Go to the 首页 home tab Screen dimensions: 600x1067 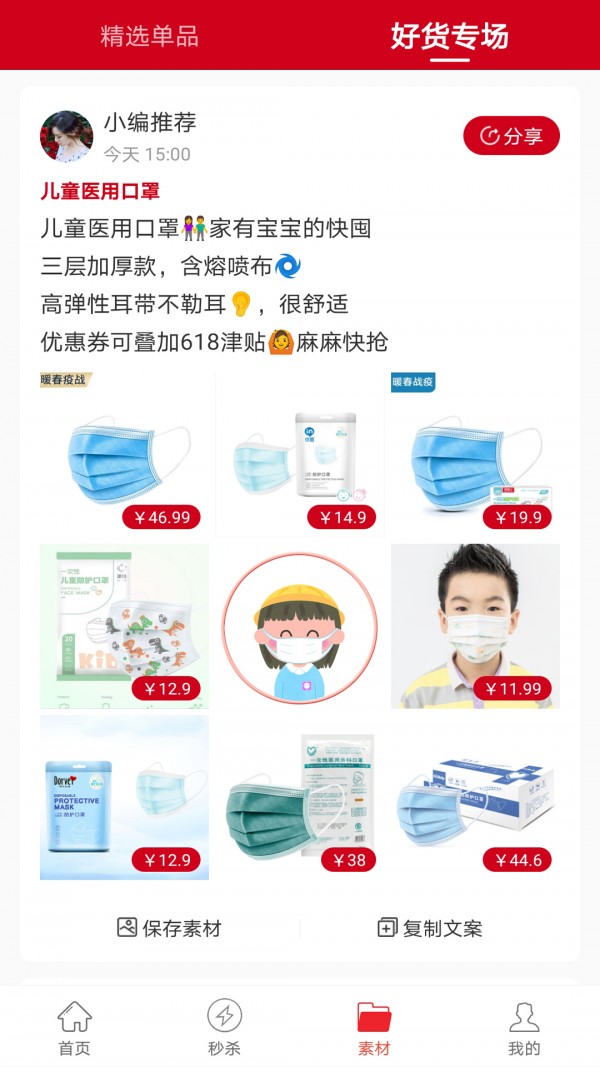click(75, 1027)
